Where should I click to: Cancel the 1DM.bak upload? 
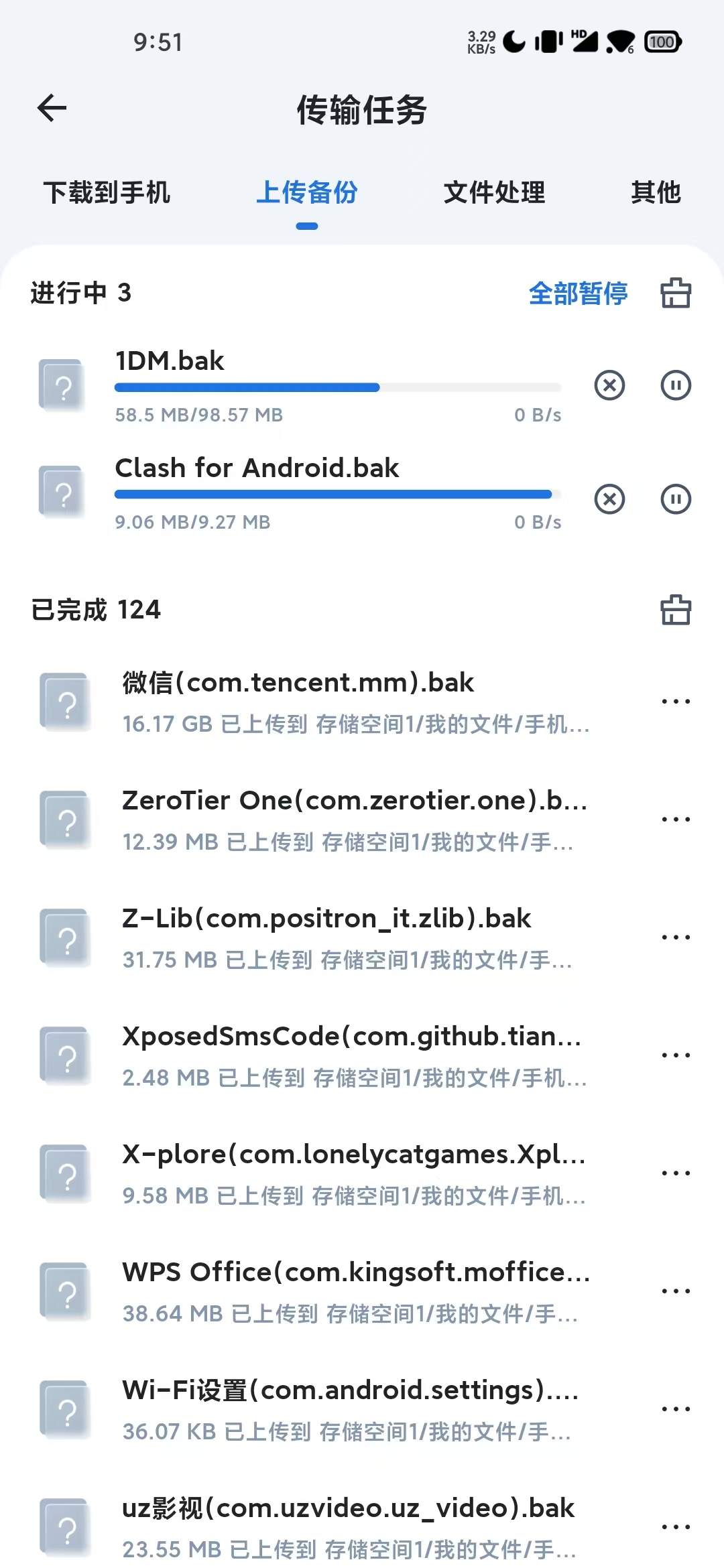609,385
